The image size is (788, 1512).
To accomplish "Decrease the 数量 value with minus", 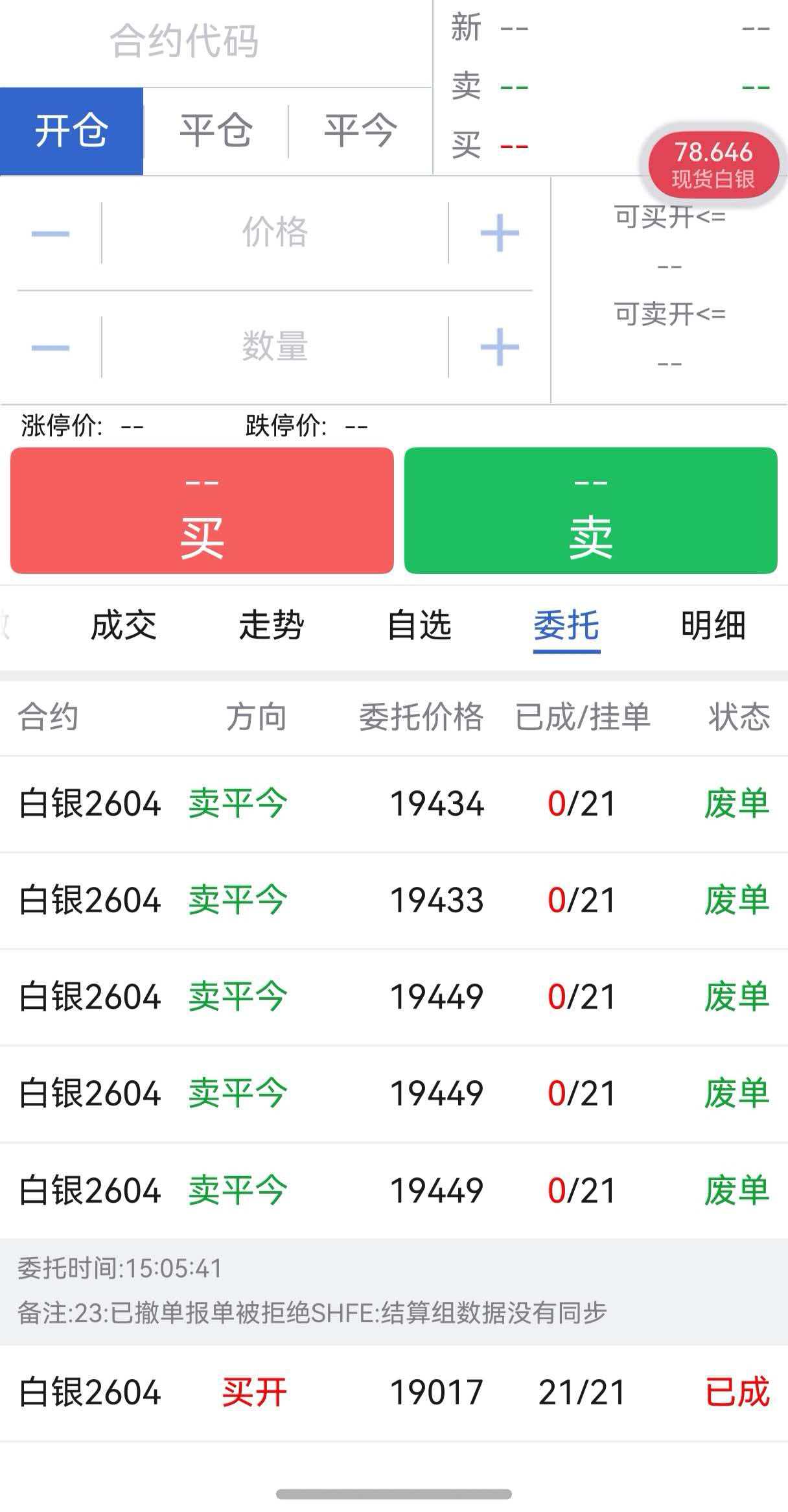I will (x=51, y=348).
